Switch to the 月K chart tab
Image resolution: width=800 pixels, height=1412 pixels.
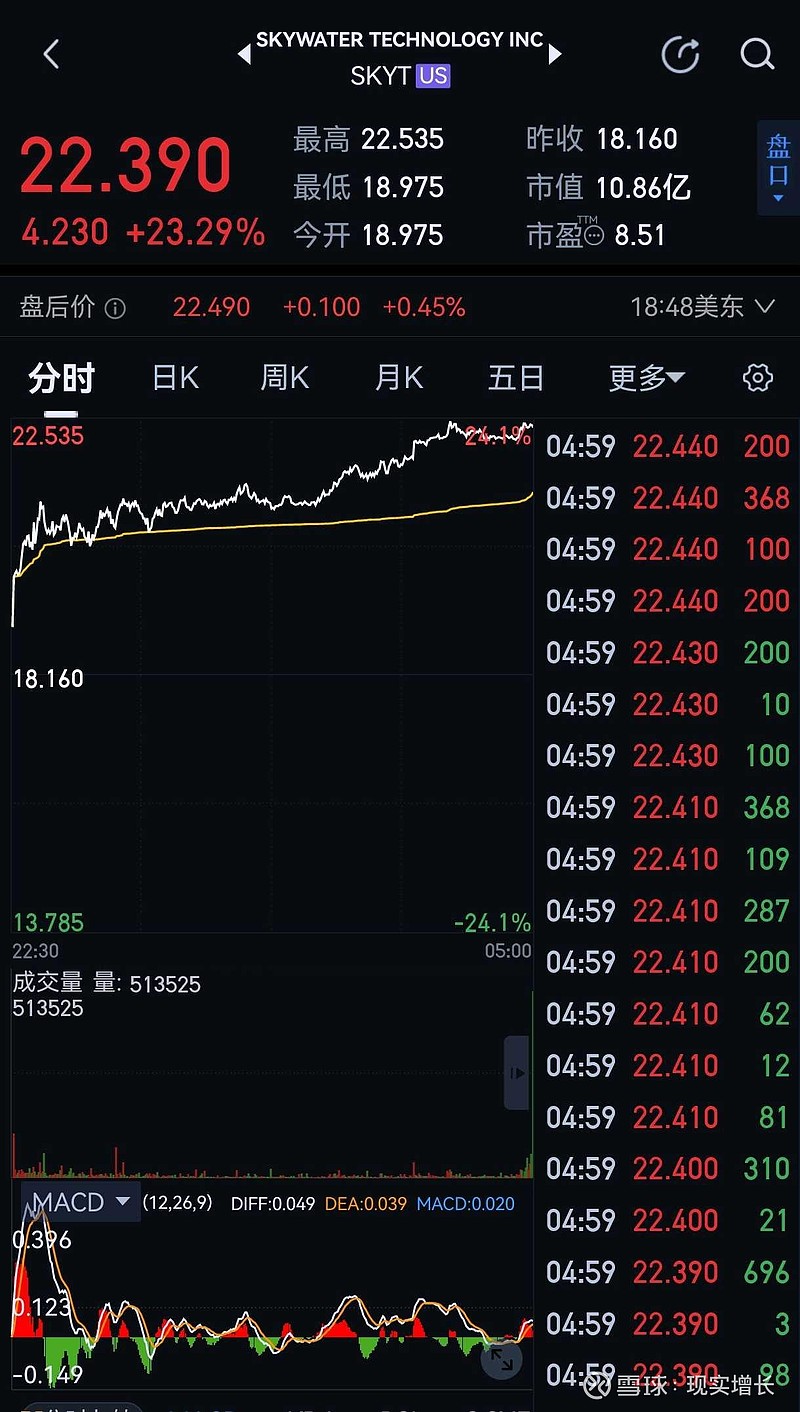click(x=398, y=378)
